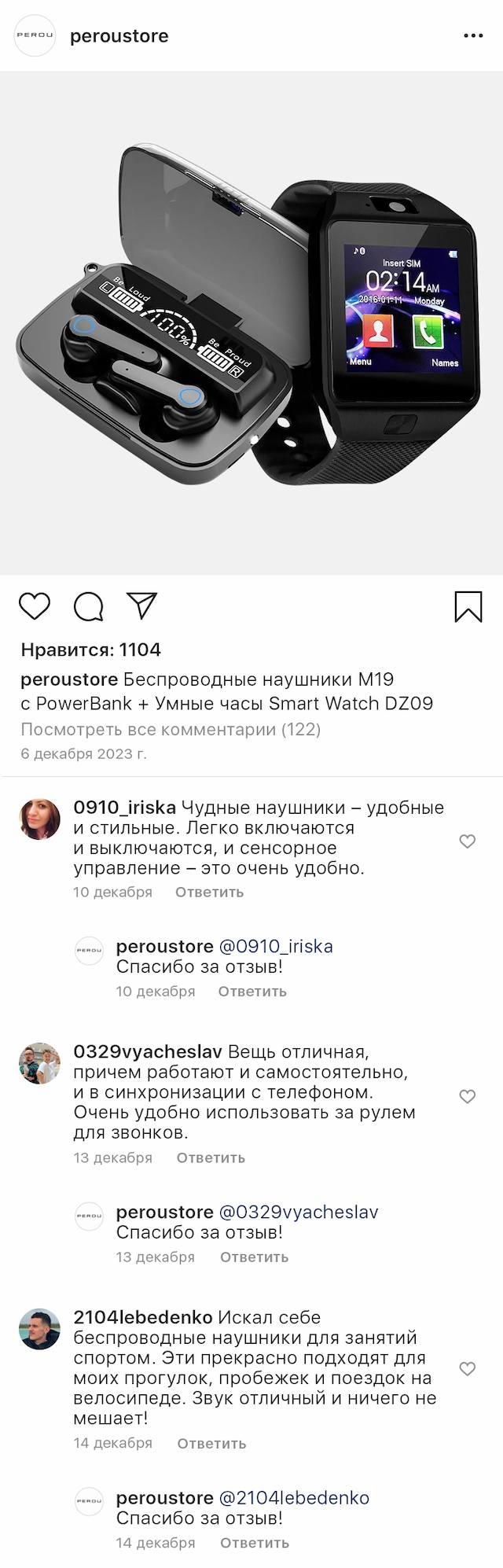Reply to 0329vyacheslav's comment

pos(211,1158)
